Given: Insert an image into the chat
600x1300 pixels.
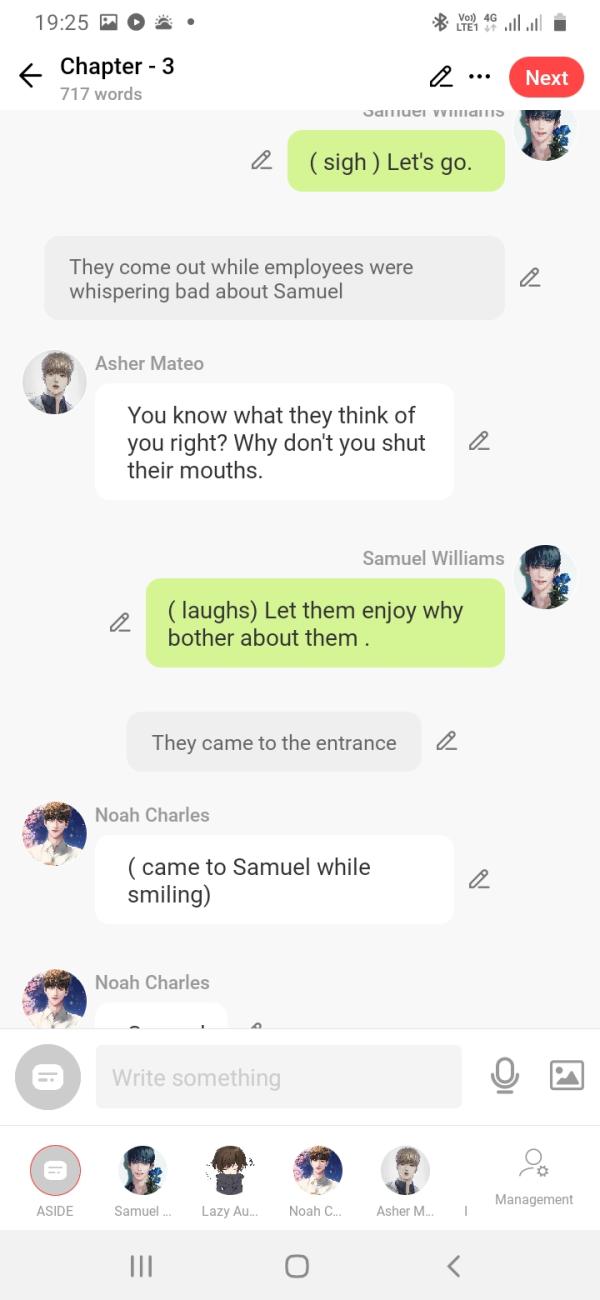Looking at the screenshot, I should (567, 1076).
